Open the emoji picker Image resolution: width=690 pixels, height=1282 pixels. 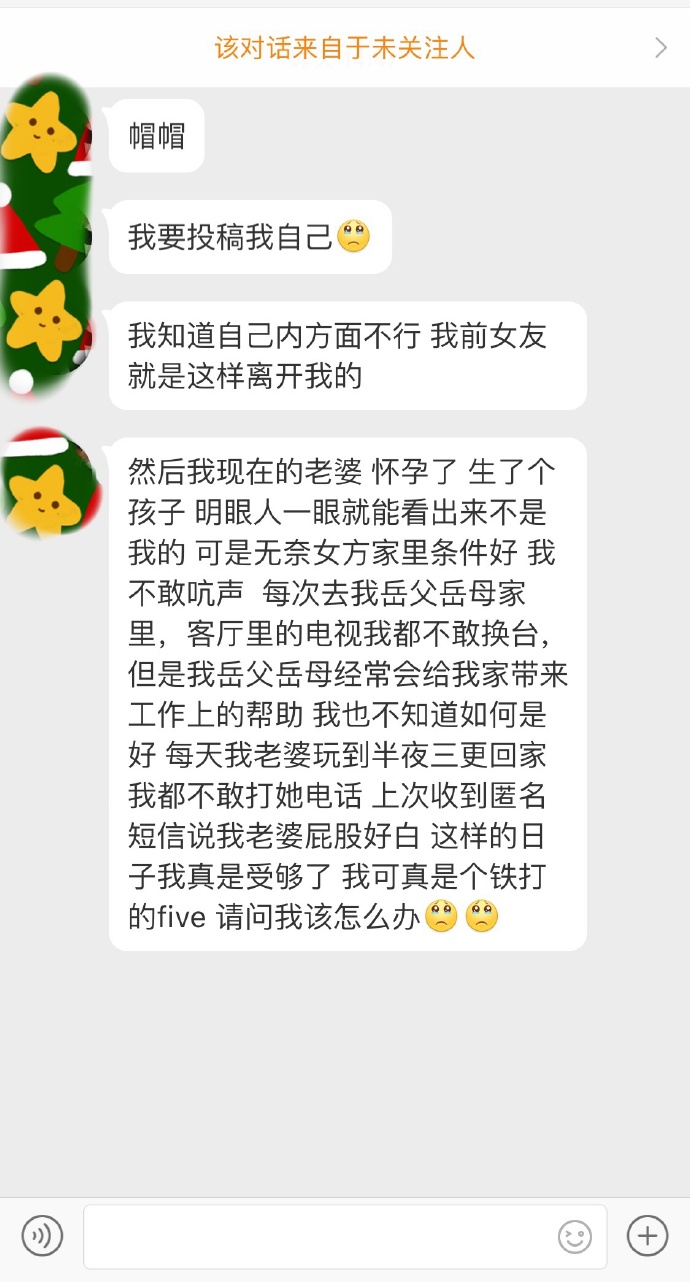575,1237
